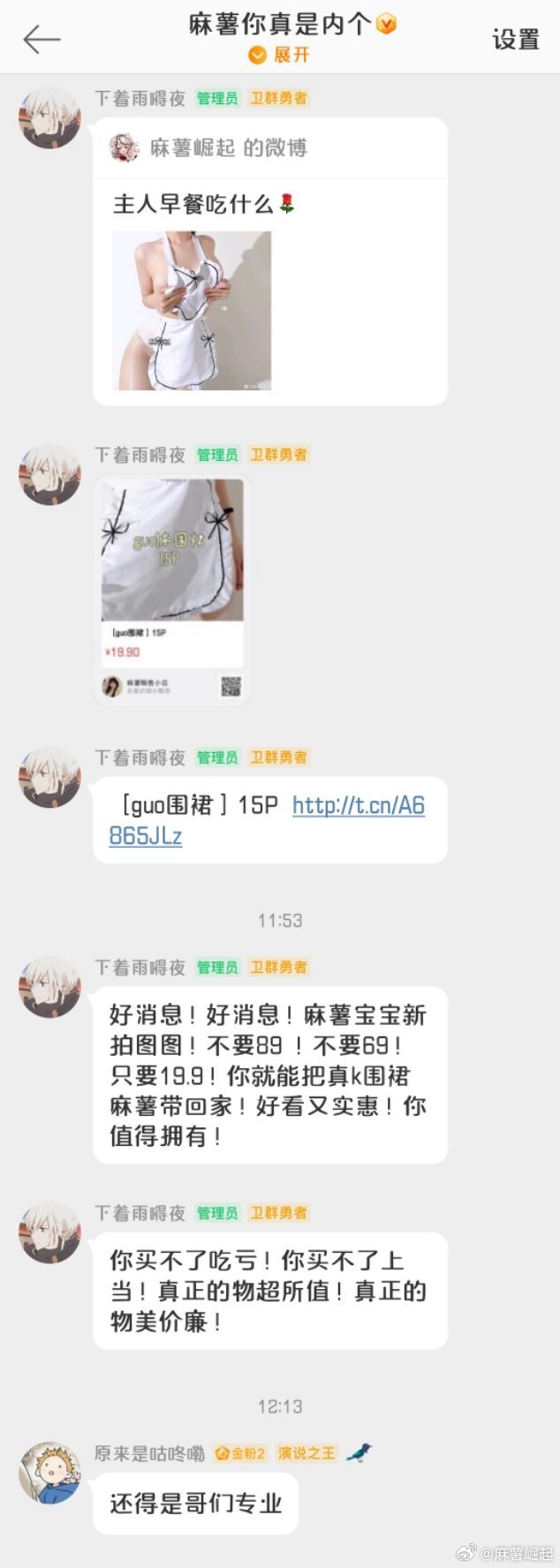Tap 下着雨嘚夜's avatar on the Weibo share message
560x1568 pixels.
(49, 117)
